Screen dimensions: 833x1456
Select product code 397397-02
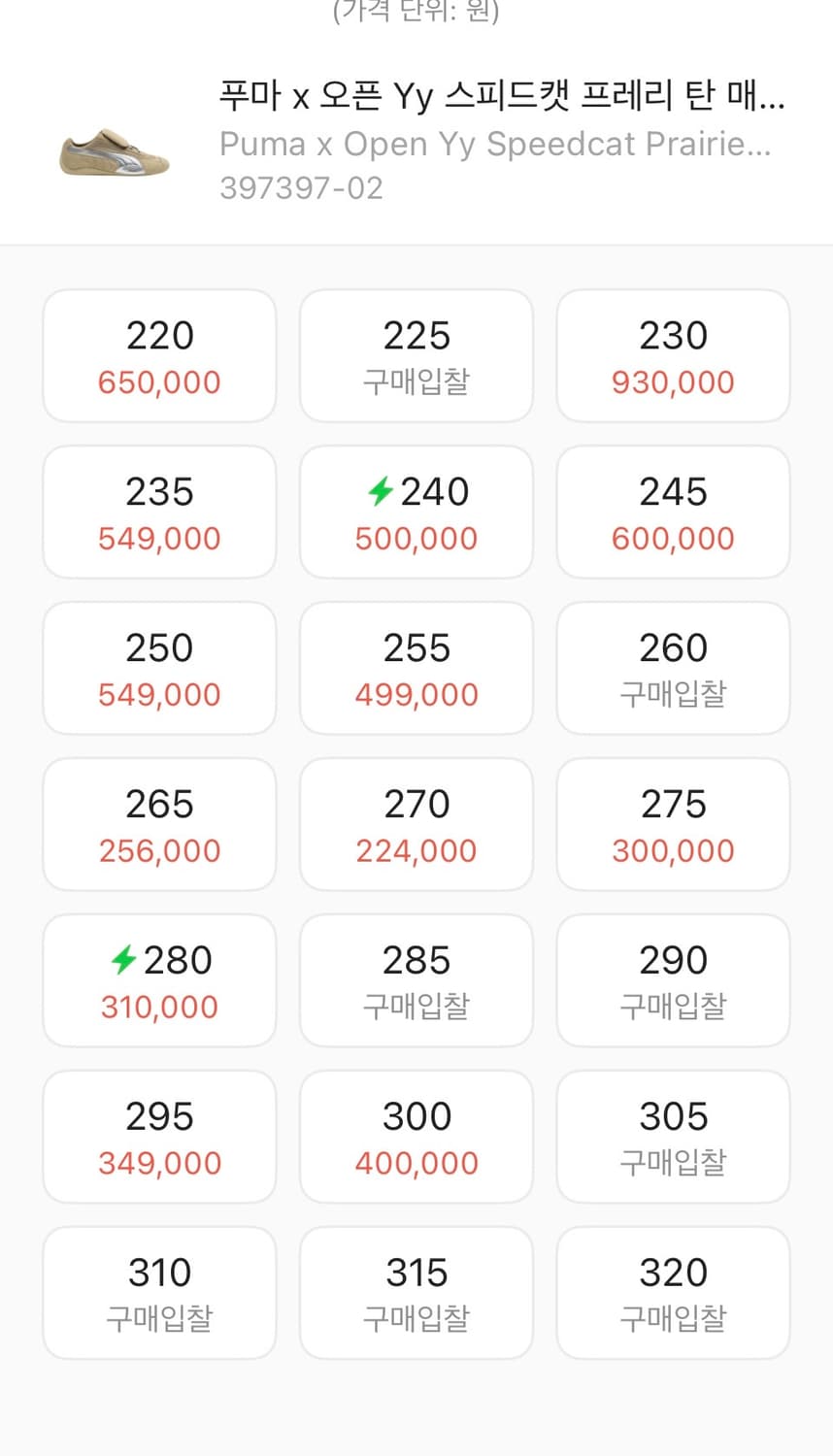point(303,187)
